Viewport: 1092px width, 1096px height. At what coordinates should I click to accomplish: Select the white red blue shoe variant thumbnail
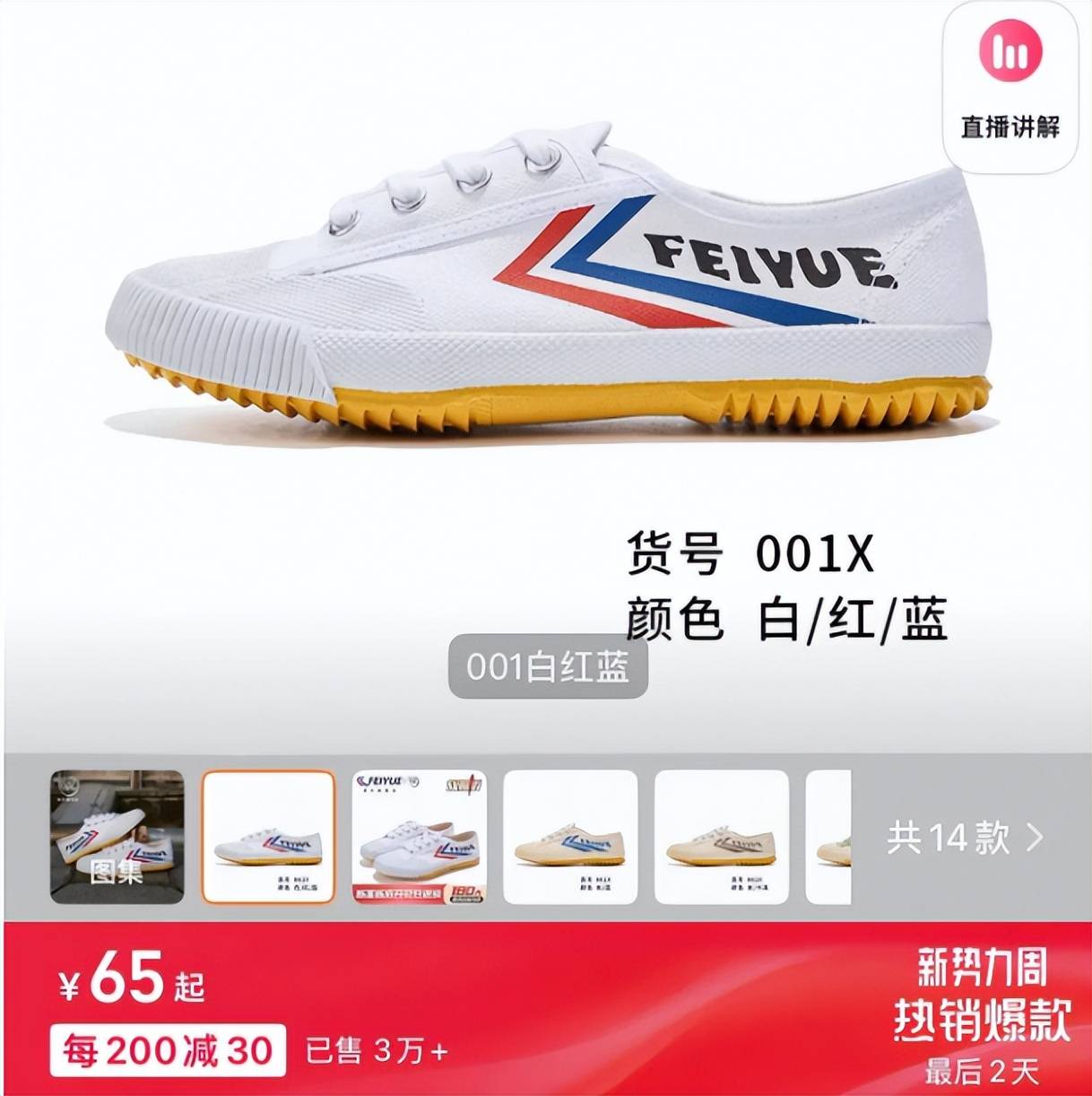tap(268, 837)
